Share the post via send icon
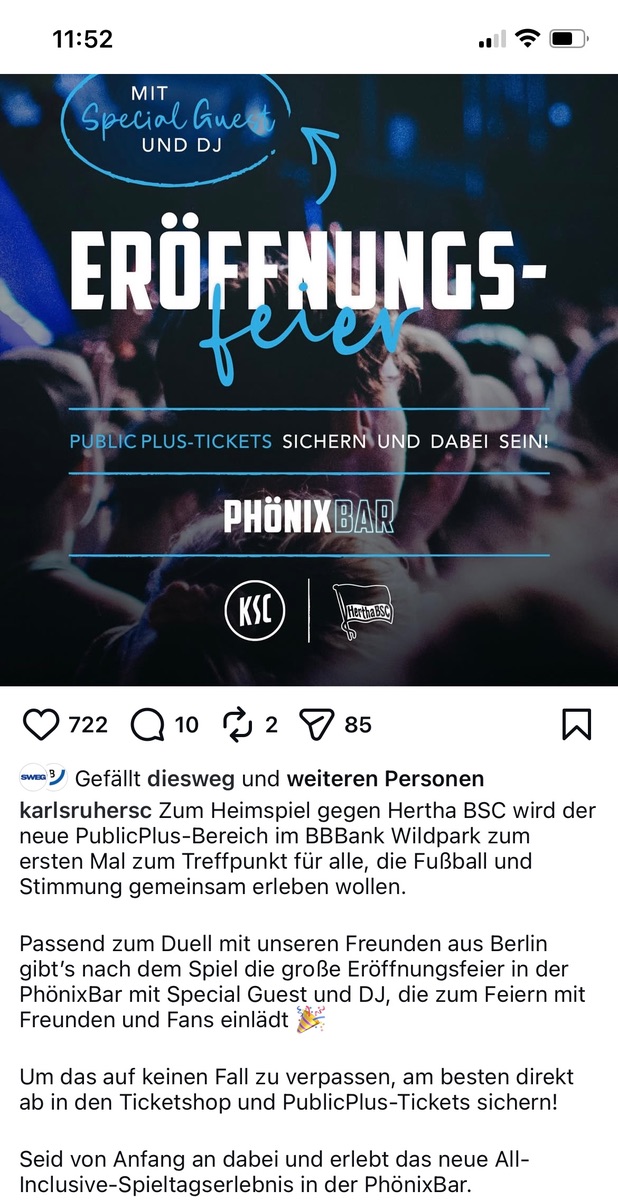Image resolution: width=618 pixels, height=1200 pixels. 316,724
